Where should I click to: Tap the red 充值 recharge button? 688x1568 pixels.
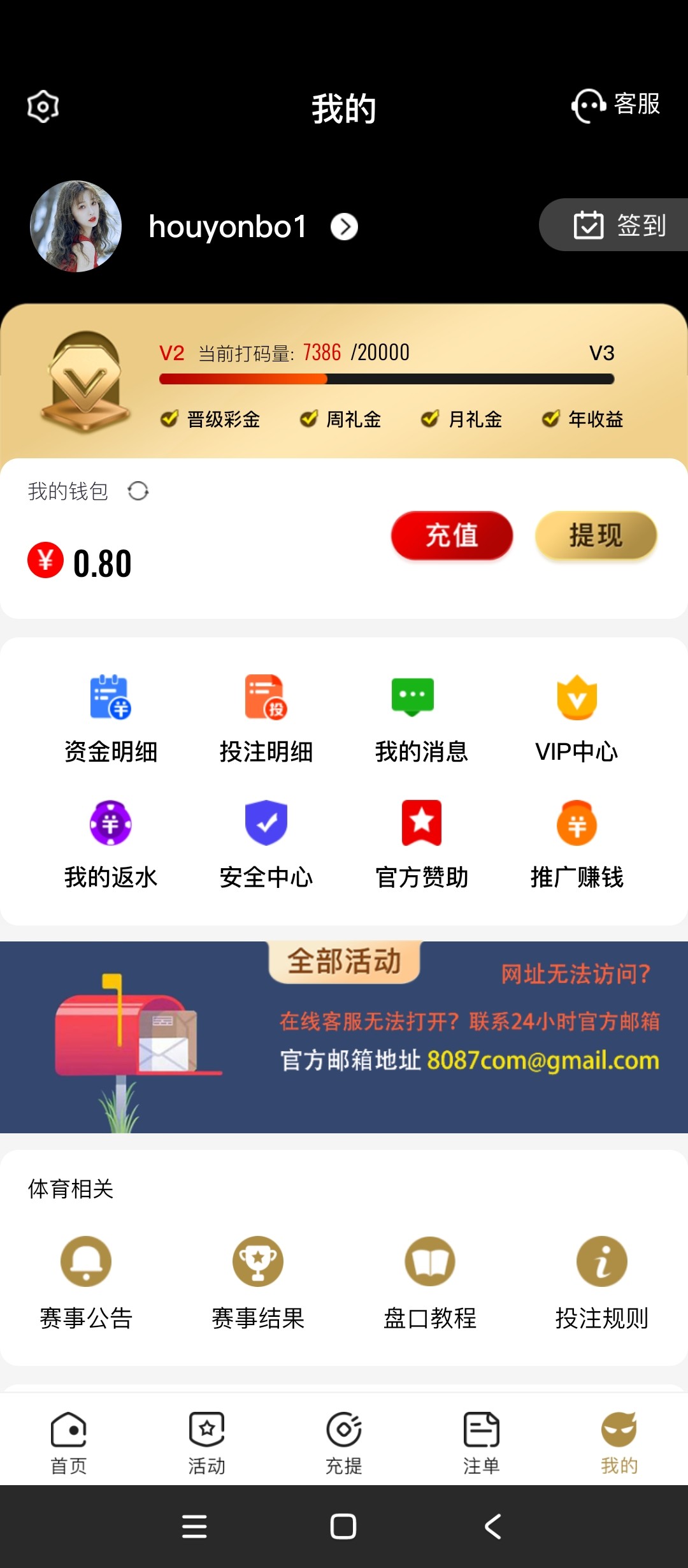pyautogui.click(x=452, y=535)
